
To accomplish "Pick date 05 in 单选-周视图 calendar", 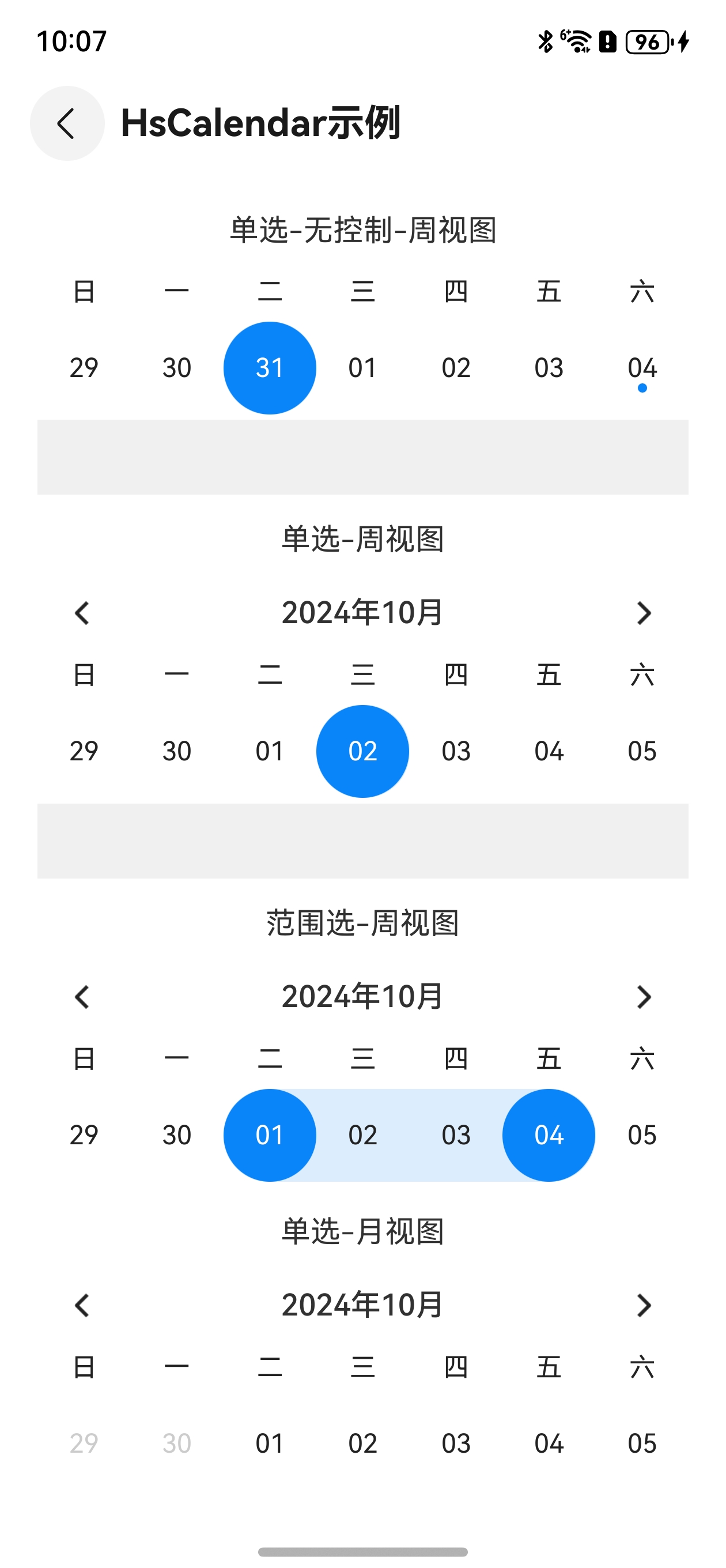I will coord(642,752).
